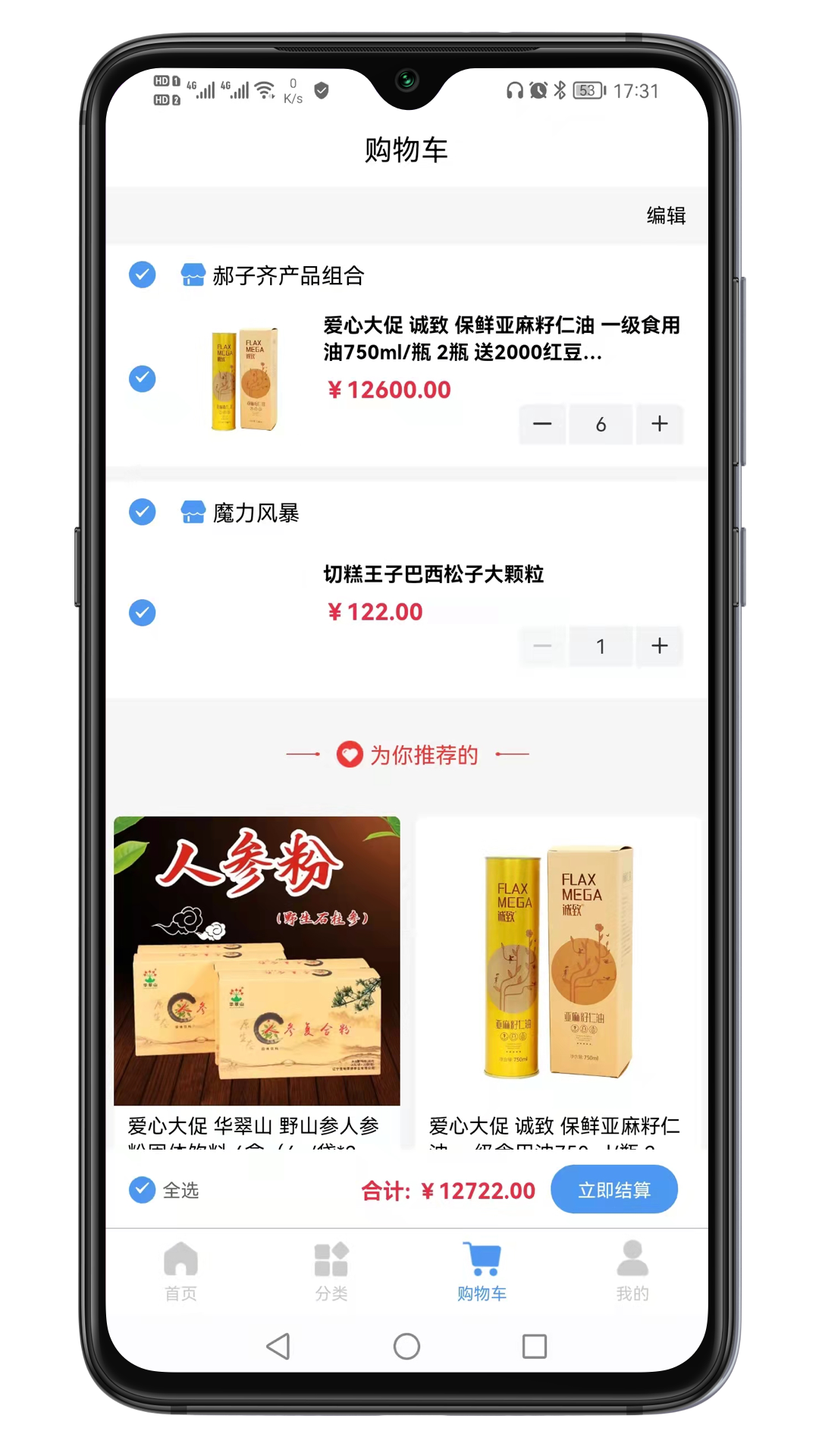Uncheck the 切糕王子巴西松子 item checkbox
The image size is (819, 1456).
[x=143, y=612]
